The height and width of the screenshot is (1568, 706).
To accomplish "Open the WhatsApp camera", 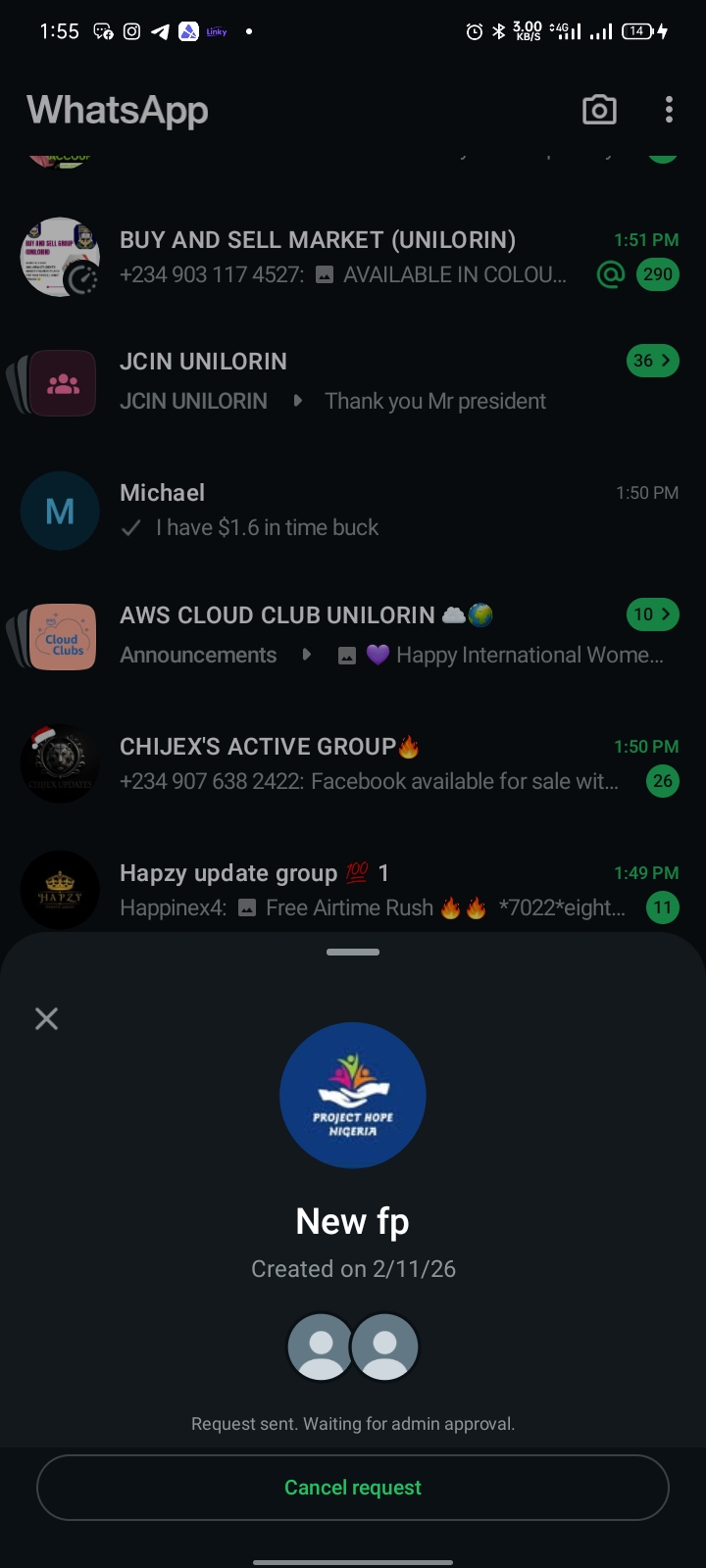I will click(599, 110).
